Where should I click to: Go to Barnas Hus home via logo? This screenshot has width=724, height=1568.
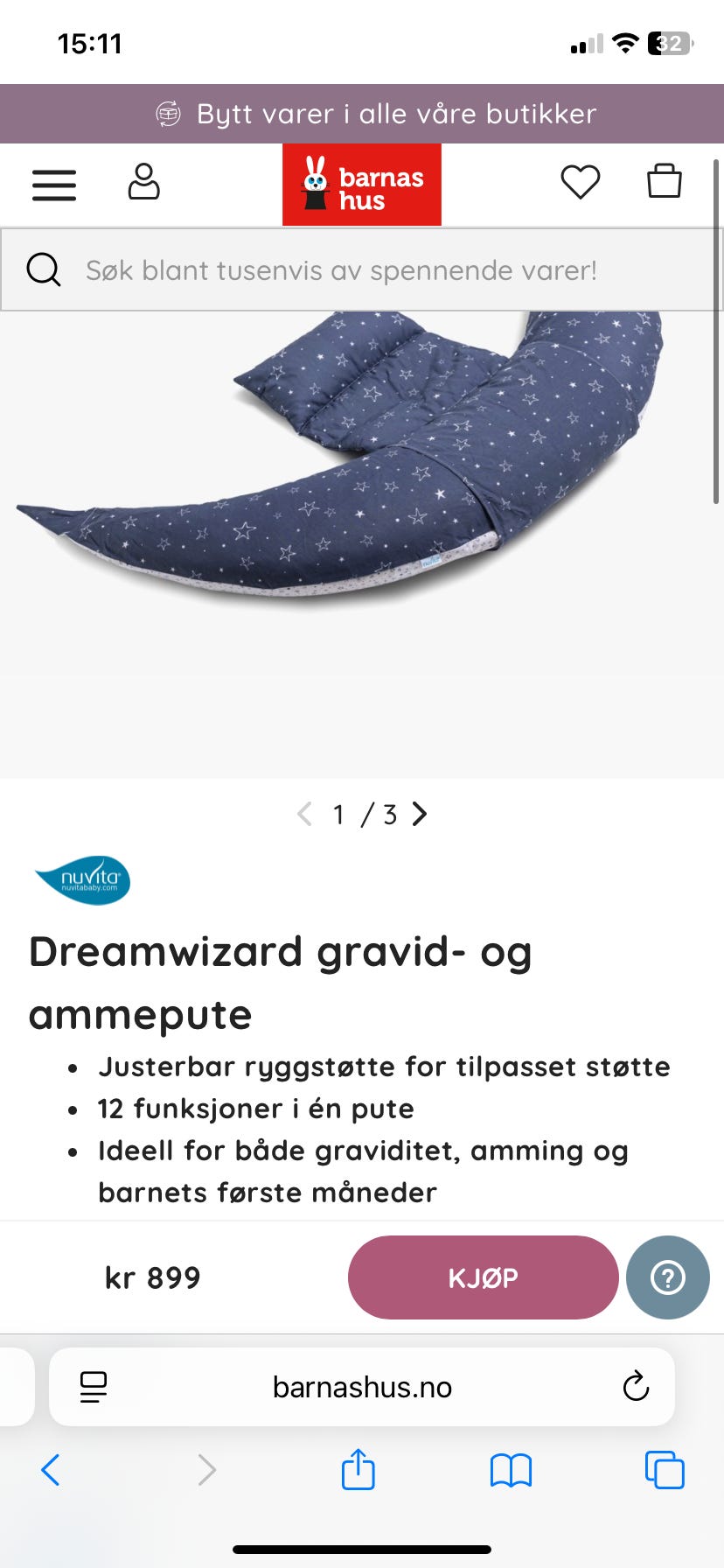[x=362, y=185]
